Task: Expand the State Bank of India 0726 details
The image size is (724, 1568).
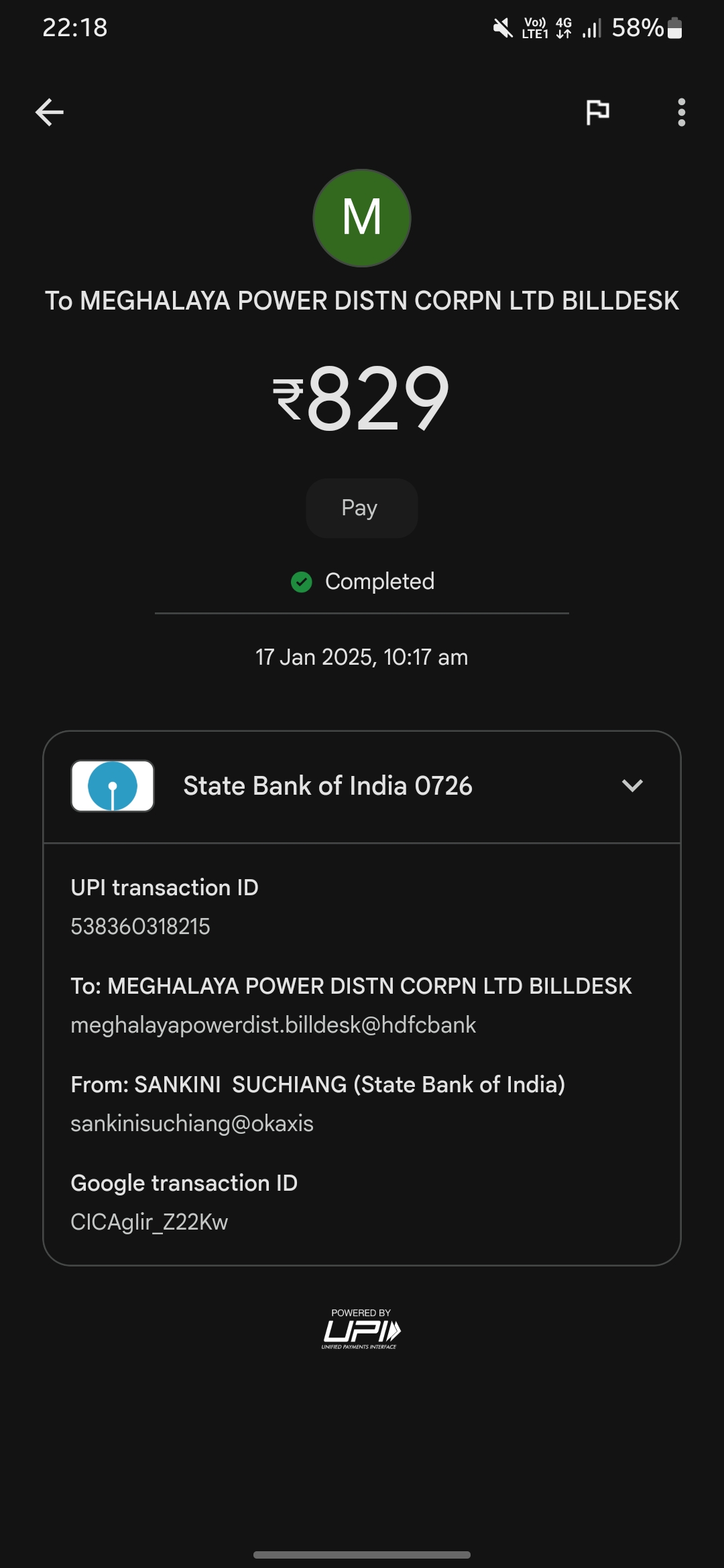Action: [x=632, y=785]
